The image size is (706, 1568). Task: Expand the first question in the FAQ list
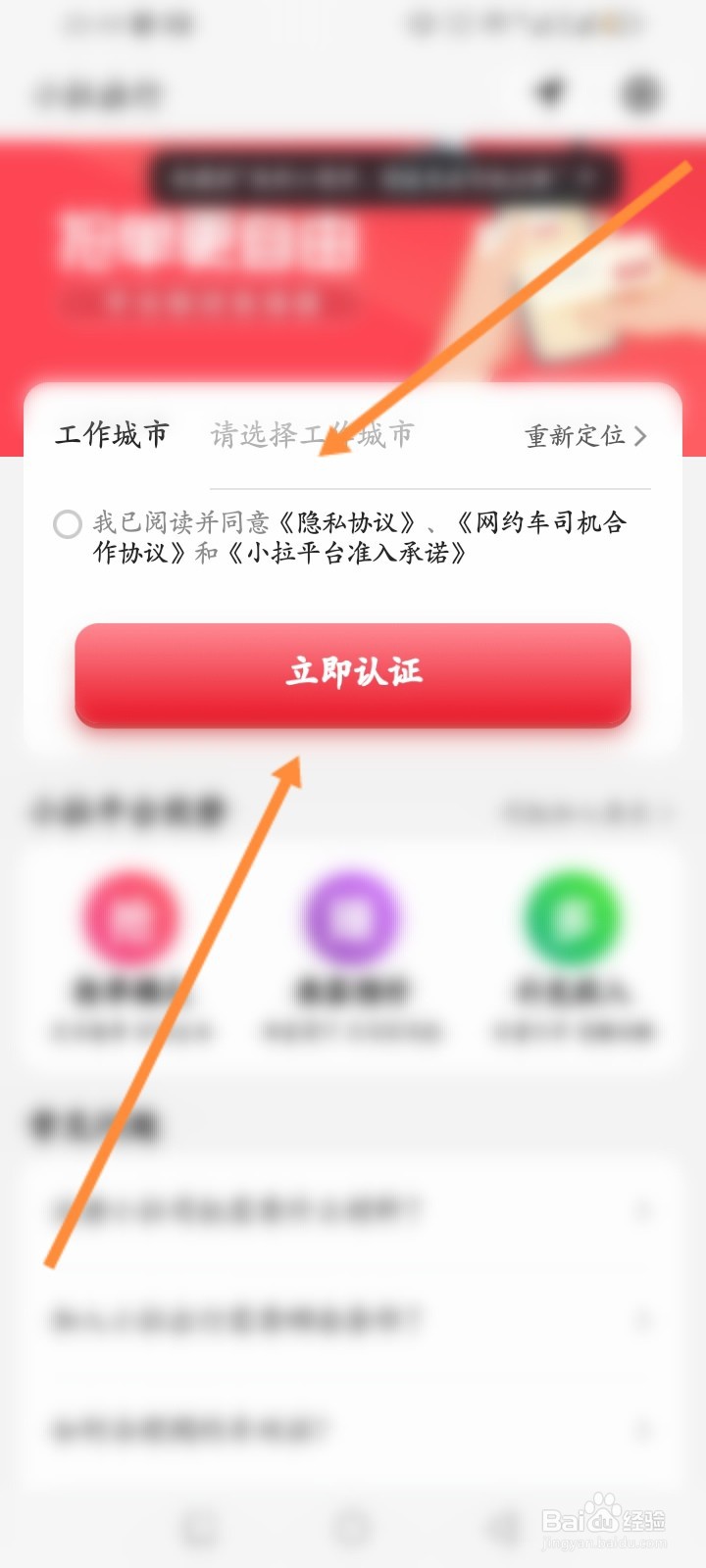(353, 1210)
